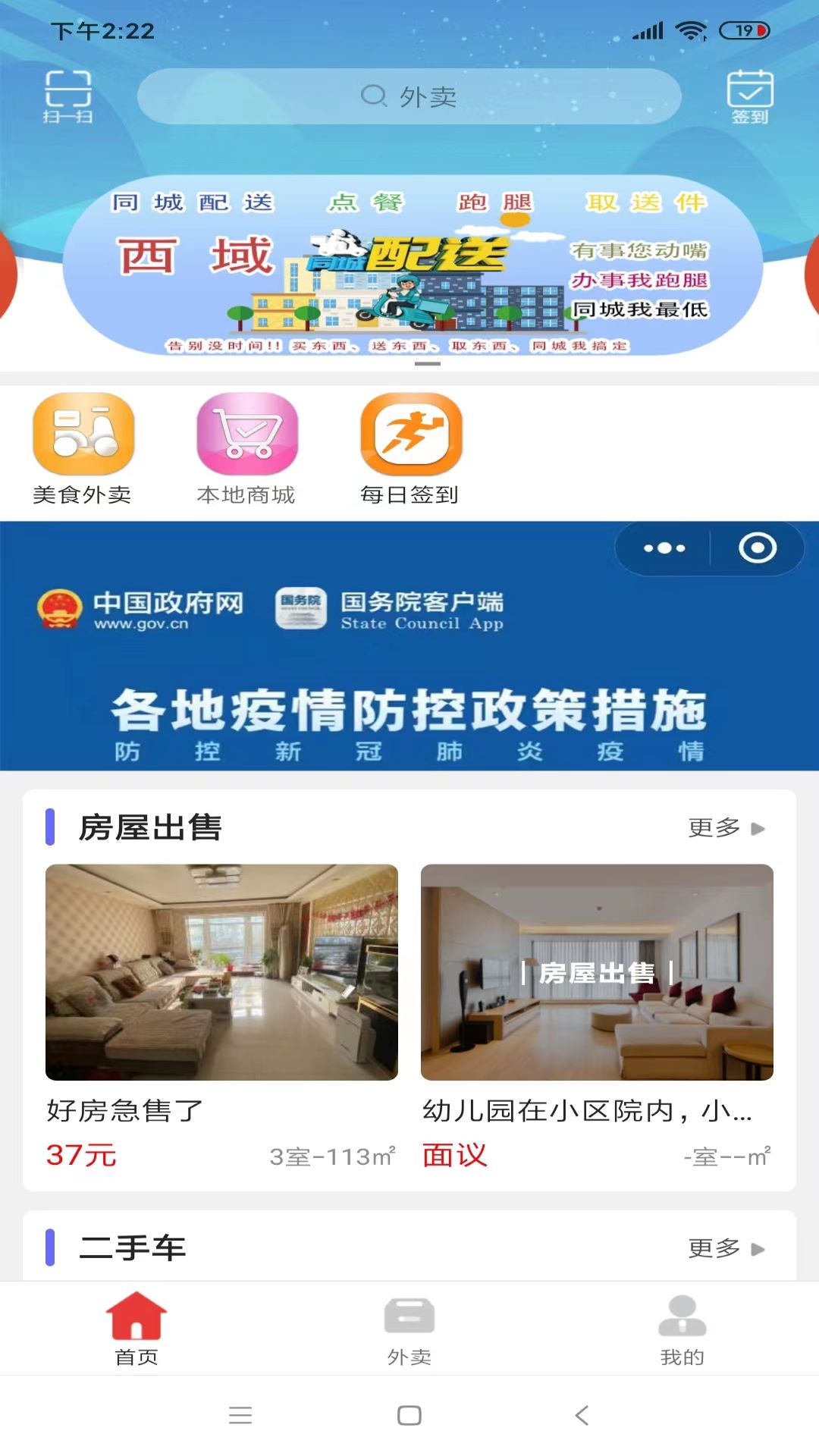The image size is (819, 1456).
Task: Open 每日签到 shortcut
Action: click(x=410, y=449)
